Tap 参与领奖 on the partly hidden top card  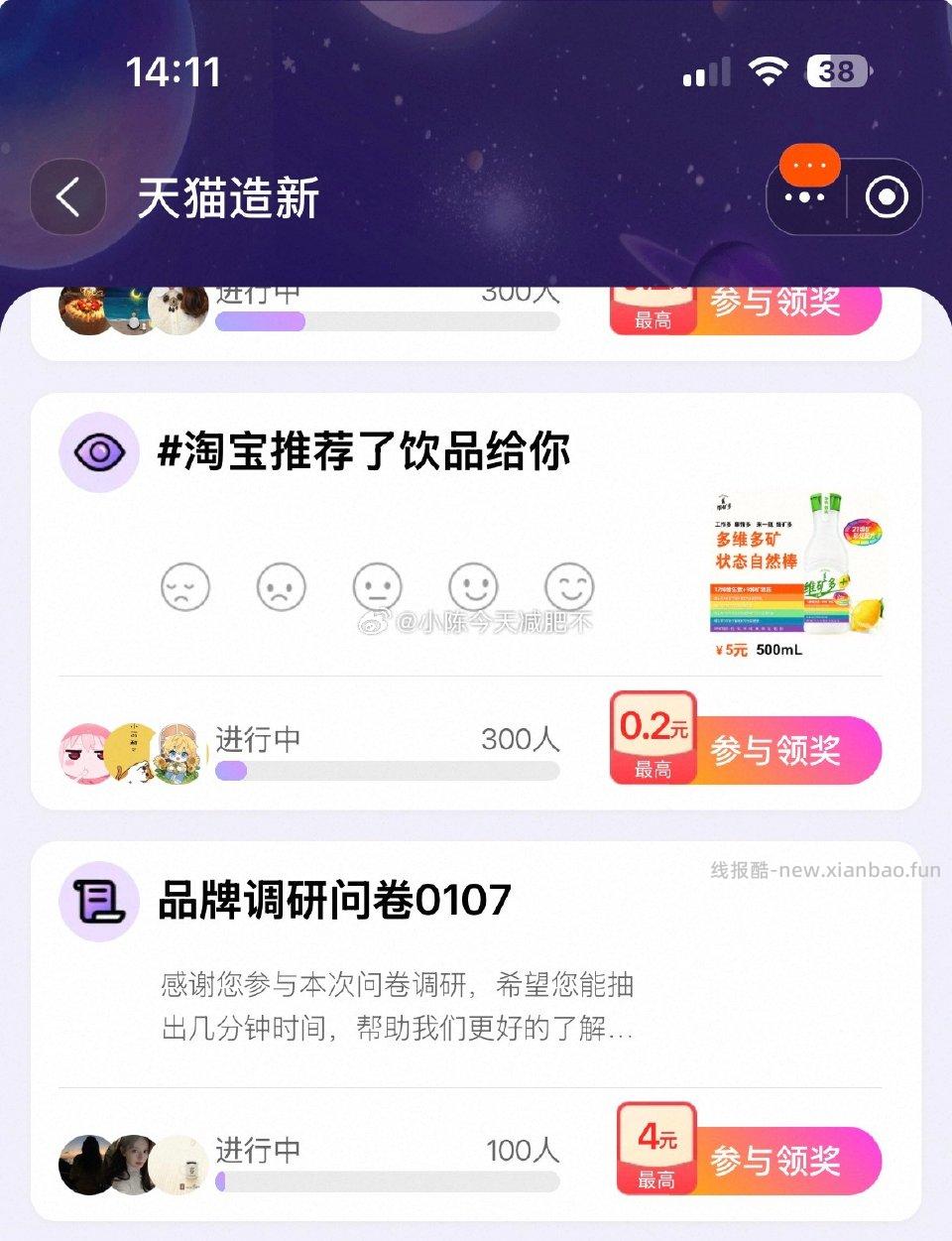776,304
